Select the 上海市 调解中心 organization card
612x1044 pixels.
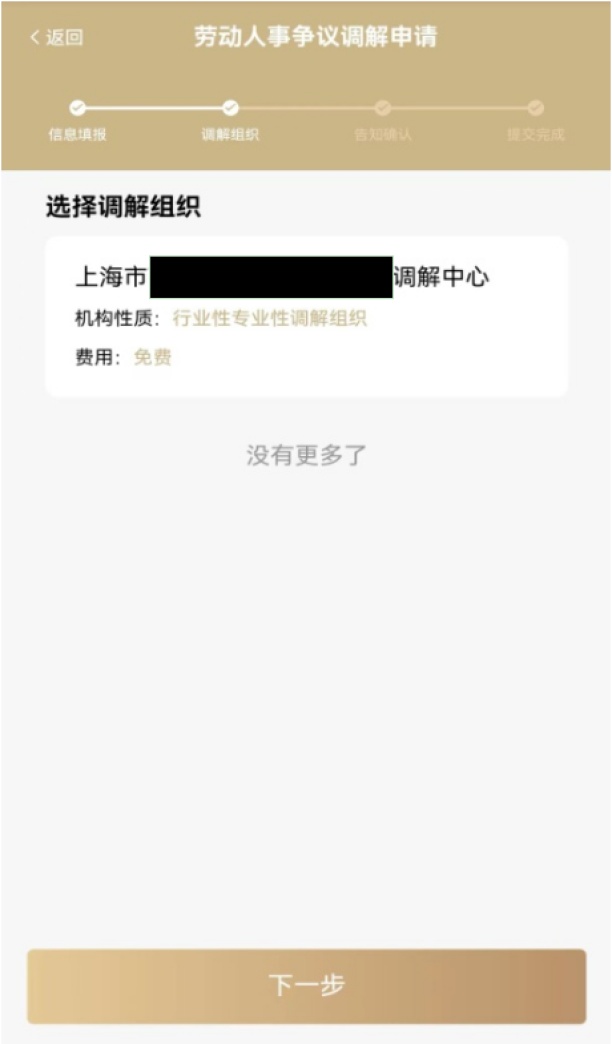click(306, 316)
